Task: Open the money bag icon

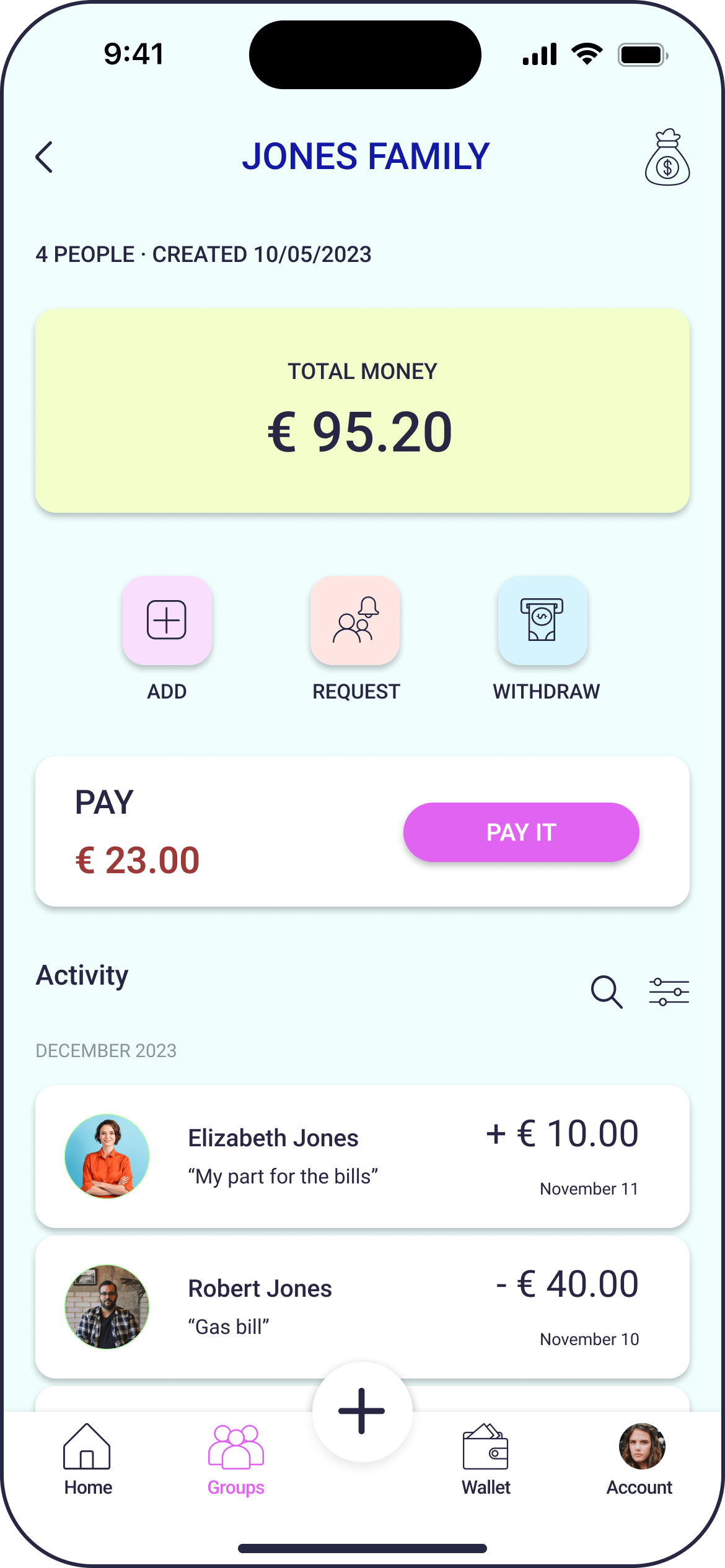Action: (x=667, y=157)
